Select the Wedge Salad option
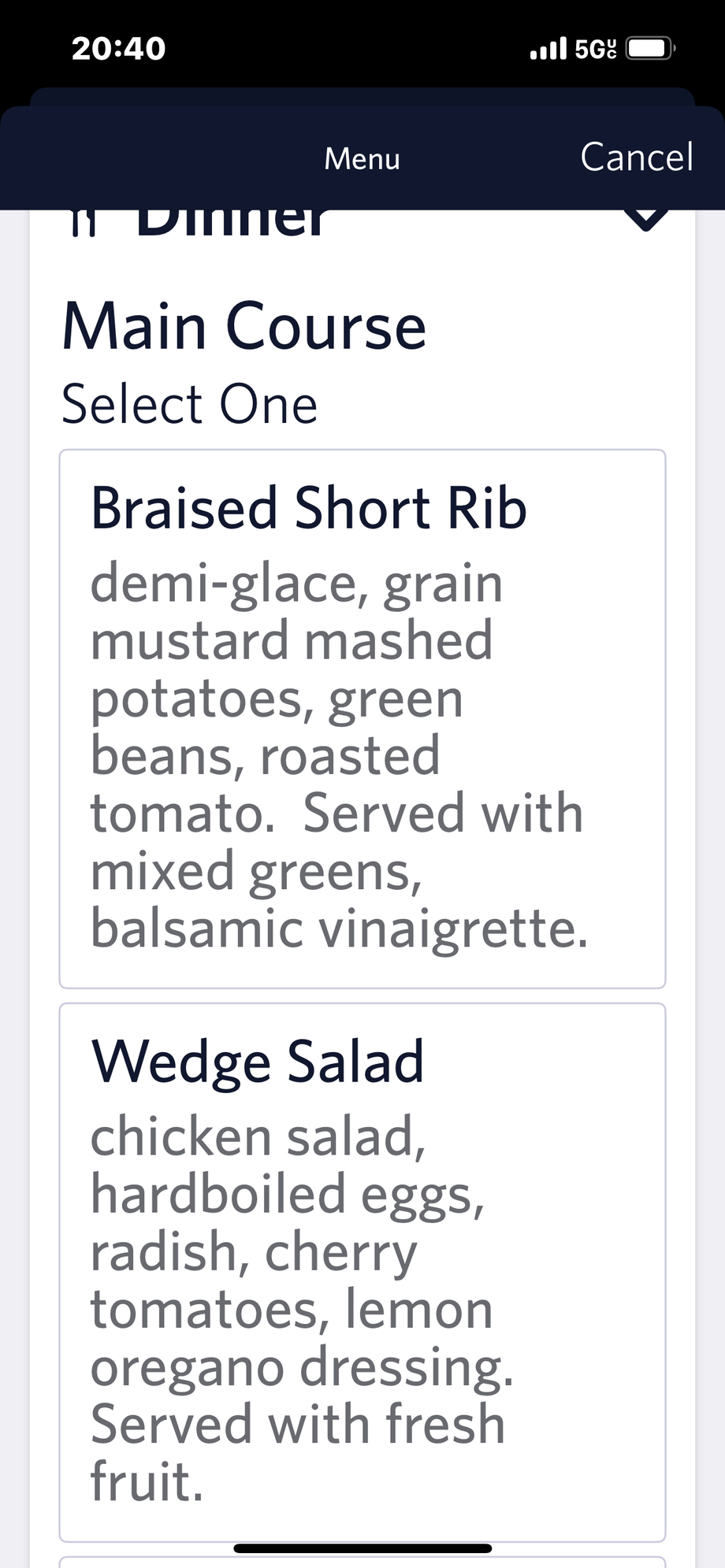 pyautogui.click(x=362, y=1268)
